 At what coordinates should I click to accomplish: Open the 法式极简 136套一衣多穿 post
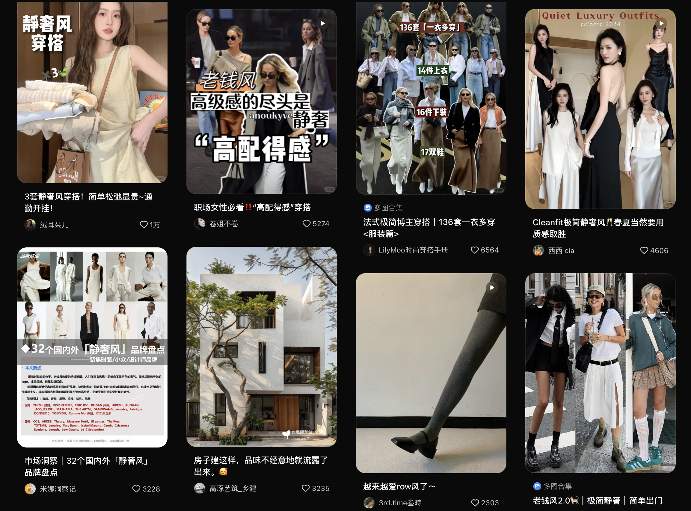tap(431, 97)
